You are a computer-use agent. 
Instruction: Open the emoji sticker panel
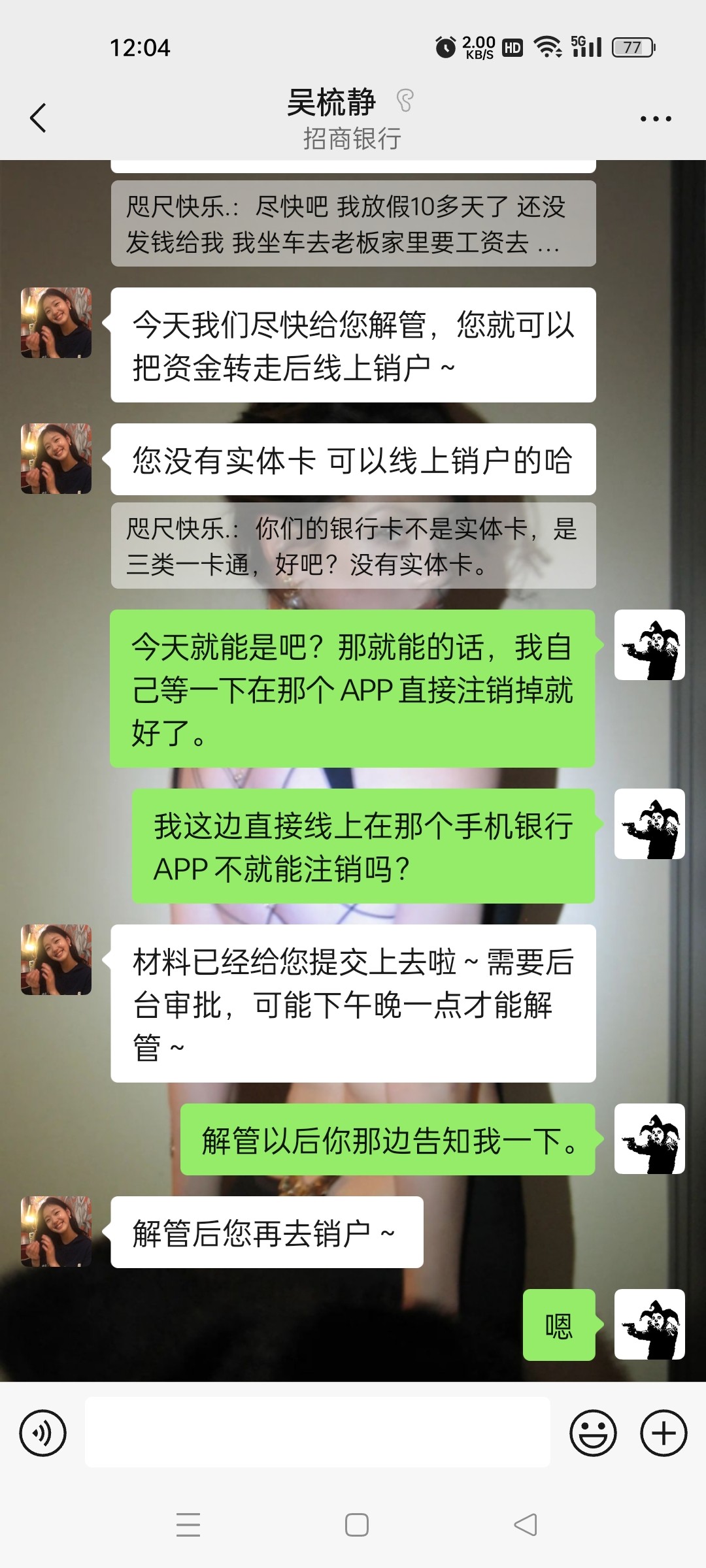593,1433
